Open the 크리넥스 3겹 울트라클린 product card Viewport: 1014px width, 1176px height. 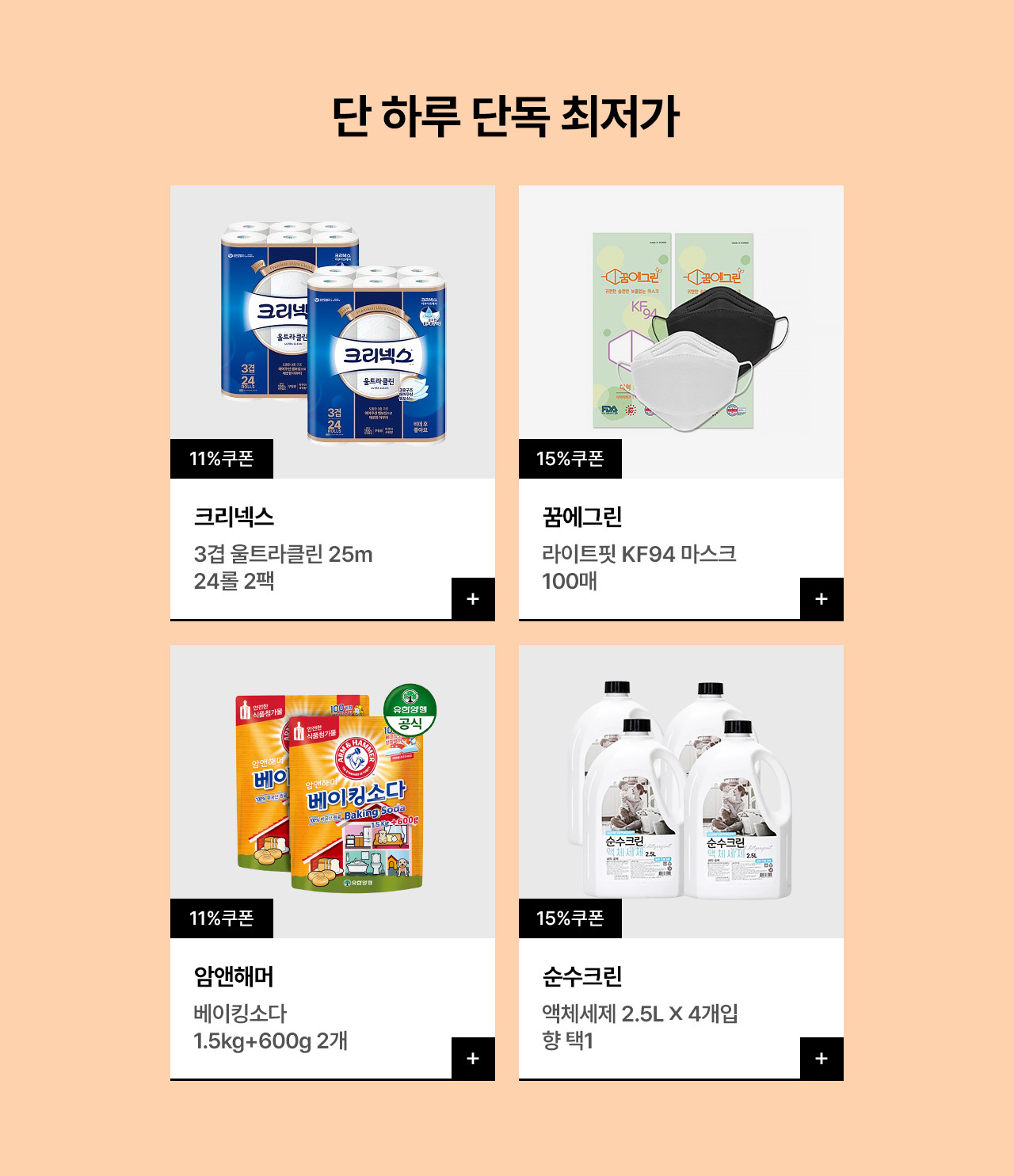click(x=332, y=333)
